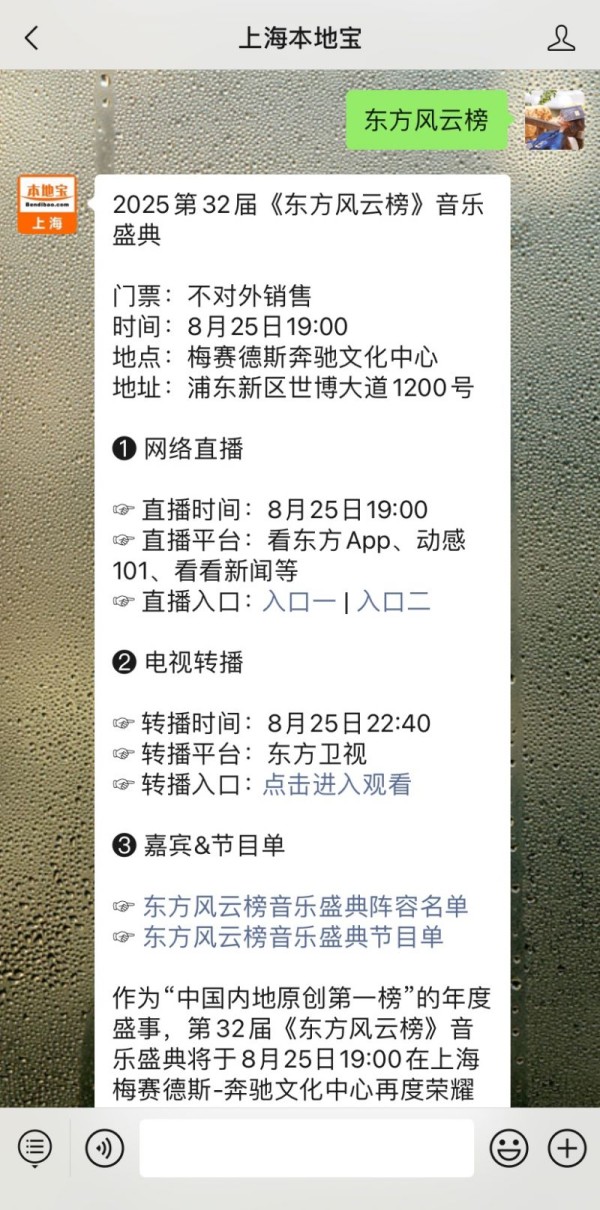Open the account profile icon

tap(562, 38)
